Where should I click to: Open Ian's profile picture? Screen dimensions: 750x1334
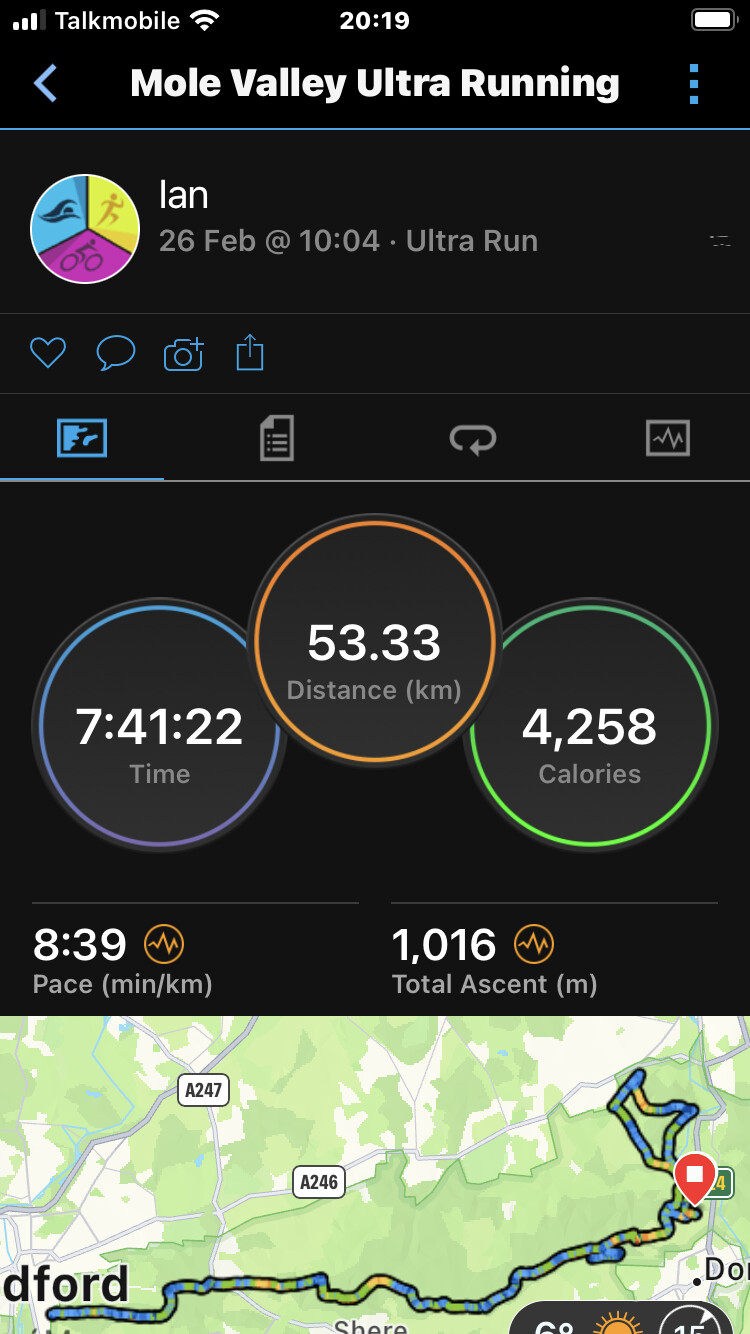click(x=86, y=229)
